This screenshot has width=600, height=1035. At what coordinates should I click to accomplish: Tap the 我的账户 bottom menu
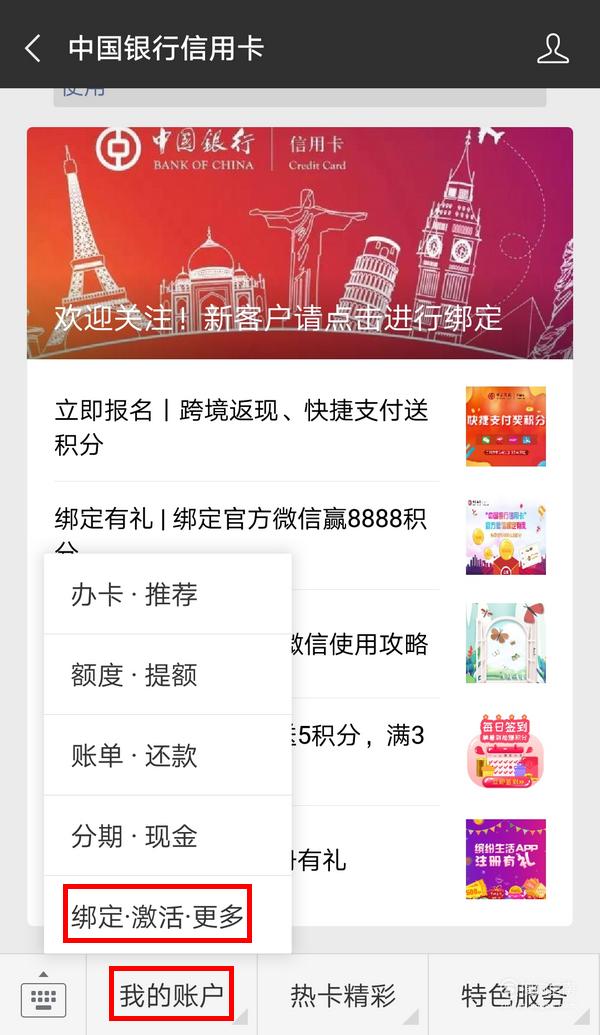pyautogui.click(x=172, y=994)
